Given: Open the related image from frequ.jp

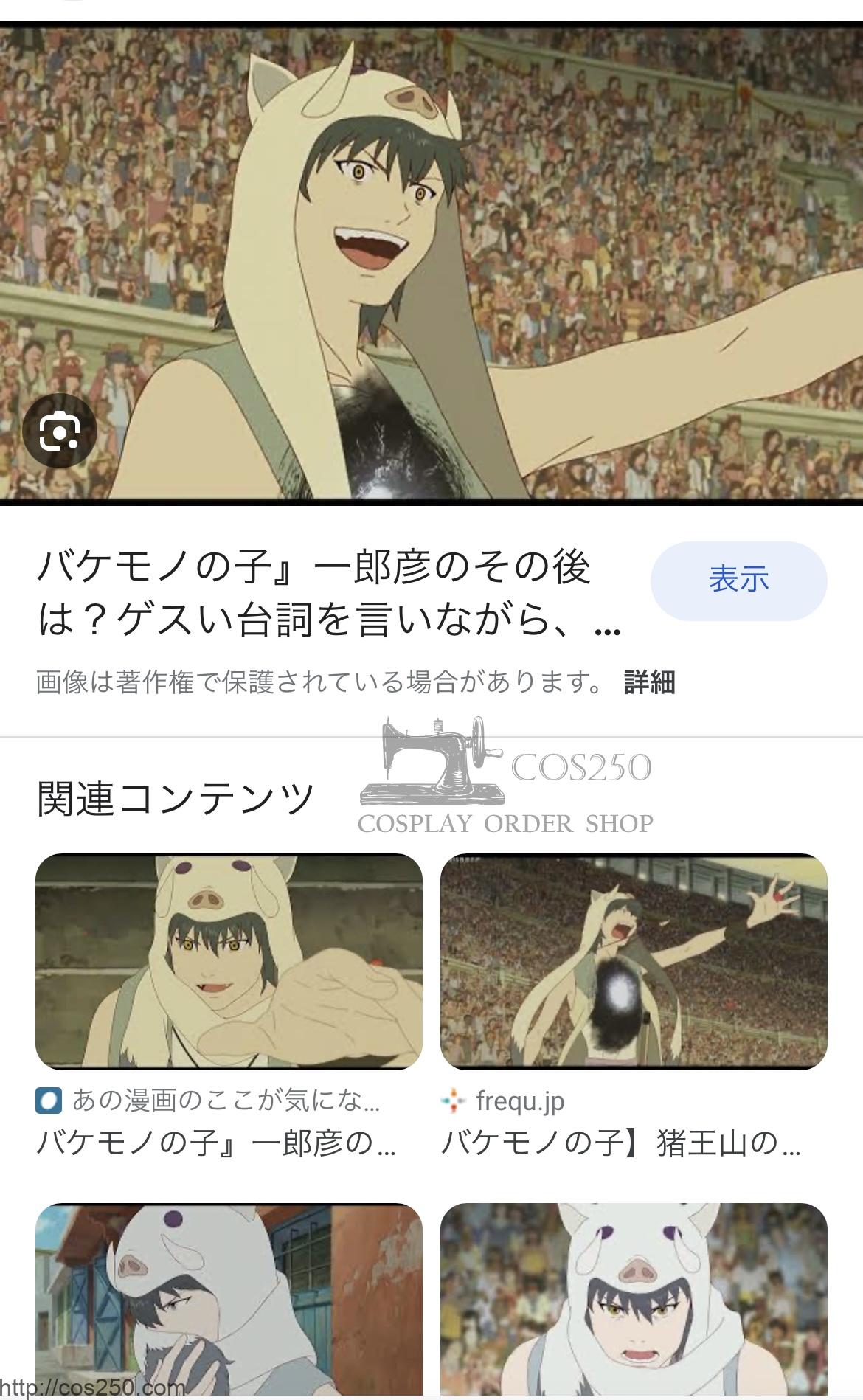Looking at the screenshot, I should click(634, 961).
